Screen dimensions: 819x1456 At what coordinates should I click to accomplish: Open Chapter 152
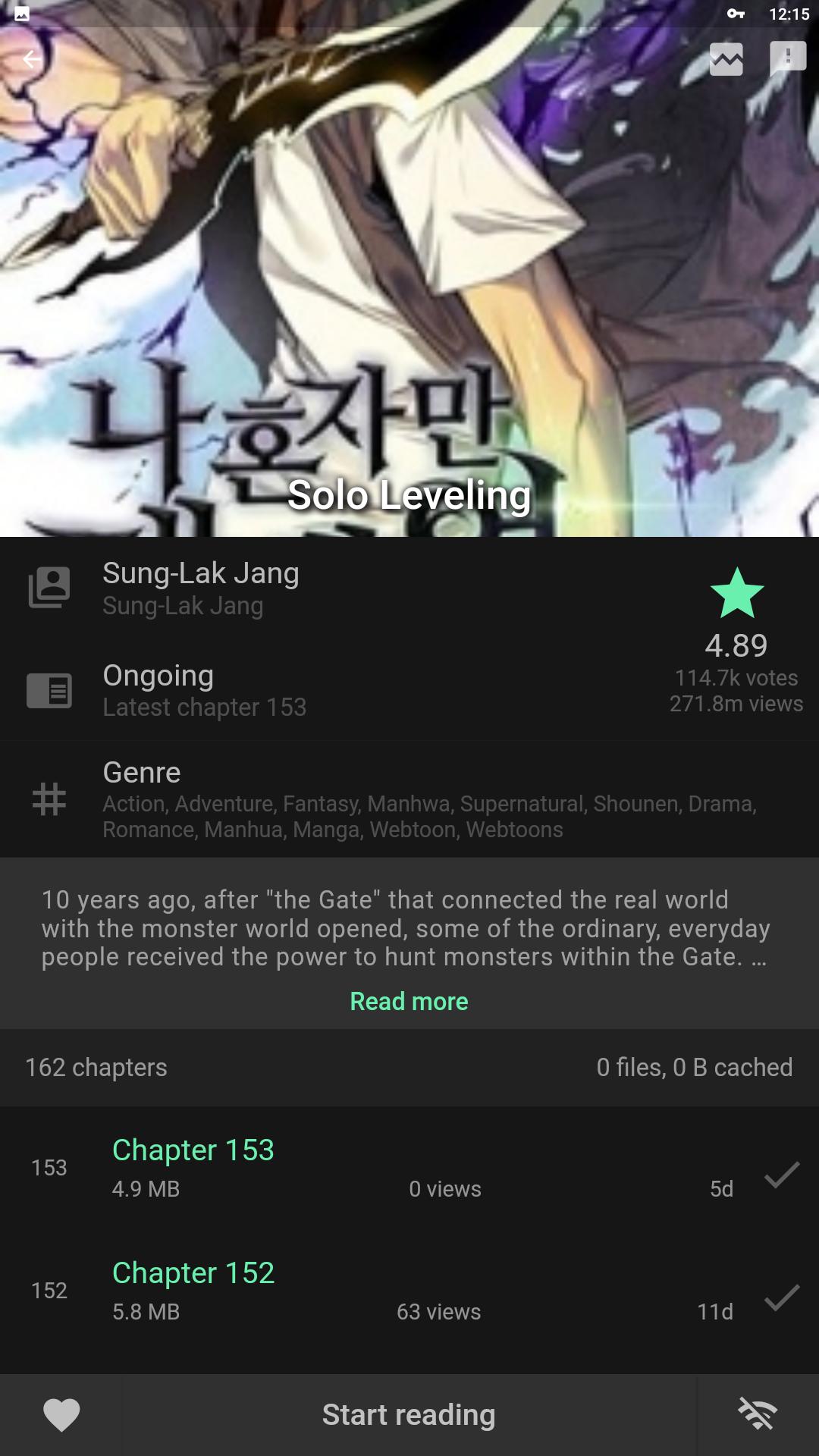(x=409, y=1291)
